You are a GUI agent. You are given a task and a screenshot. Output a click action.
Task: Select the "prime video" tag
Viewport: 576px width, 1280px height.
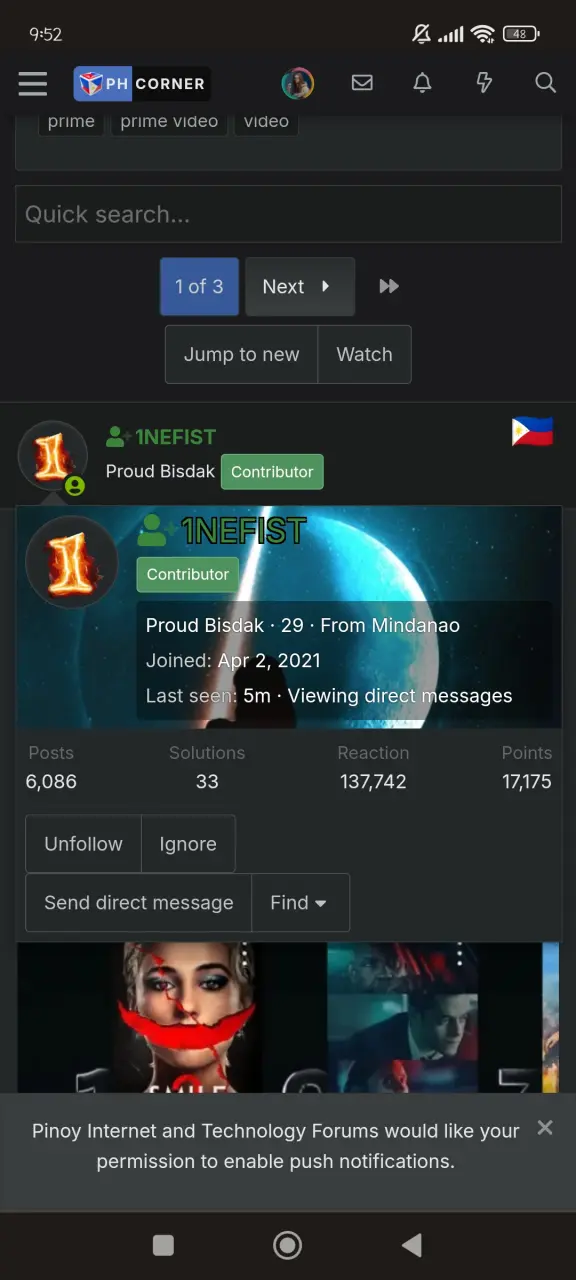(x=169, y=122)
